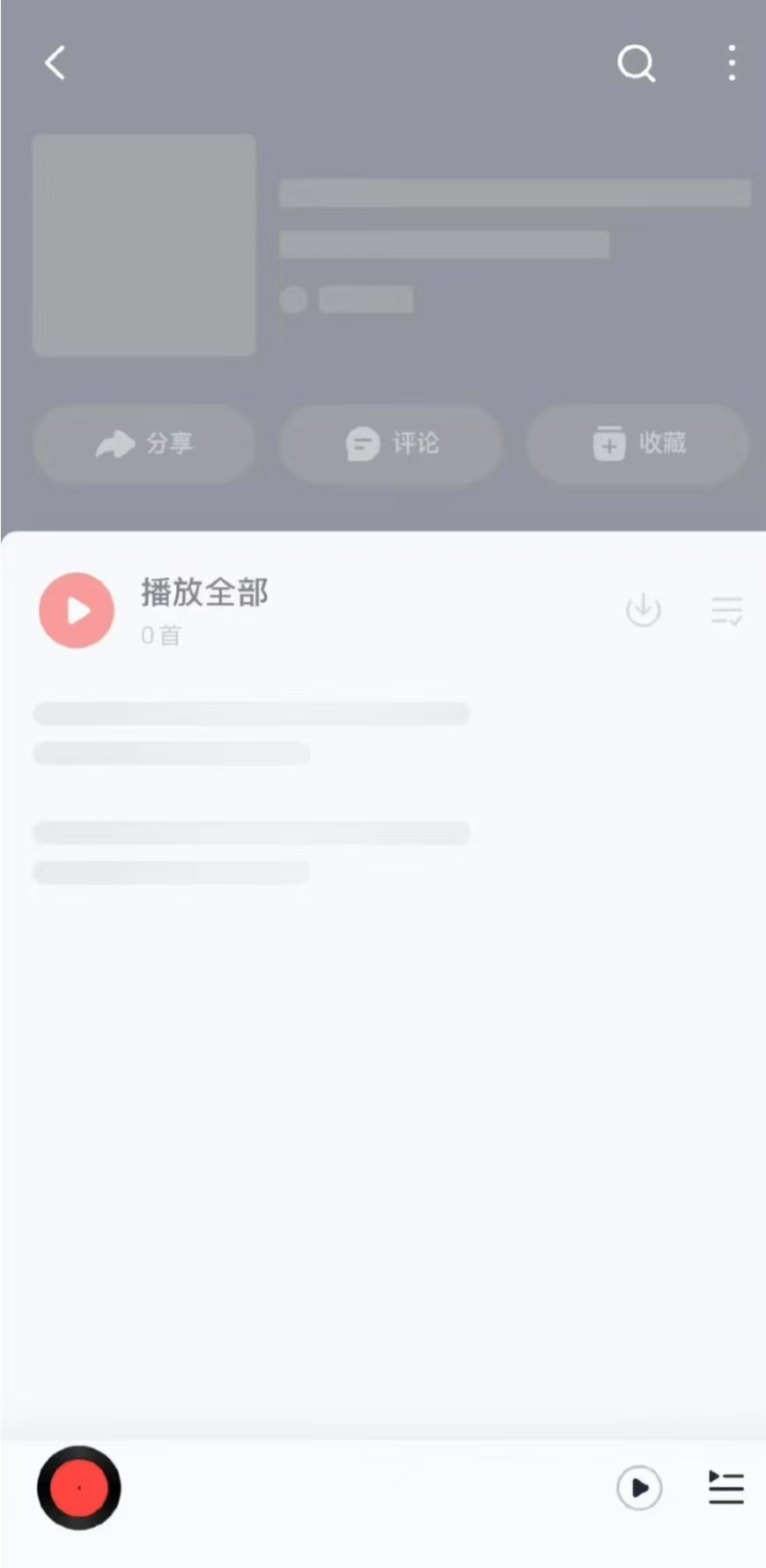Open the three-dot overflow menu
The image size is (766, 1568).
pos(732,63)
